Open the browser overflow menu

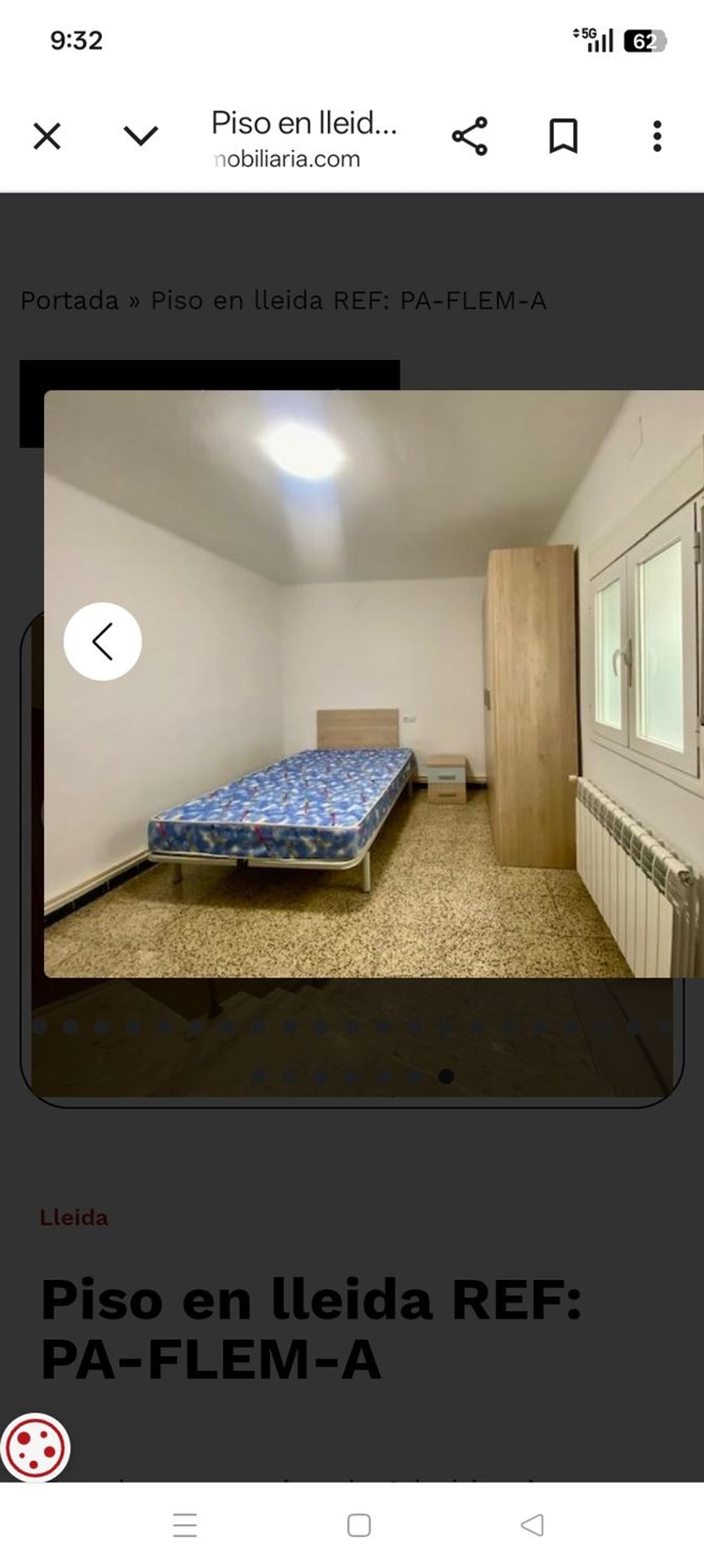tap(657, 136)
